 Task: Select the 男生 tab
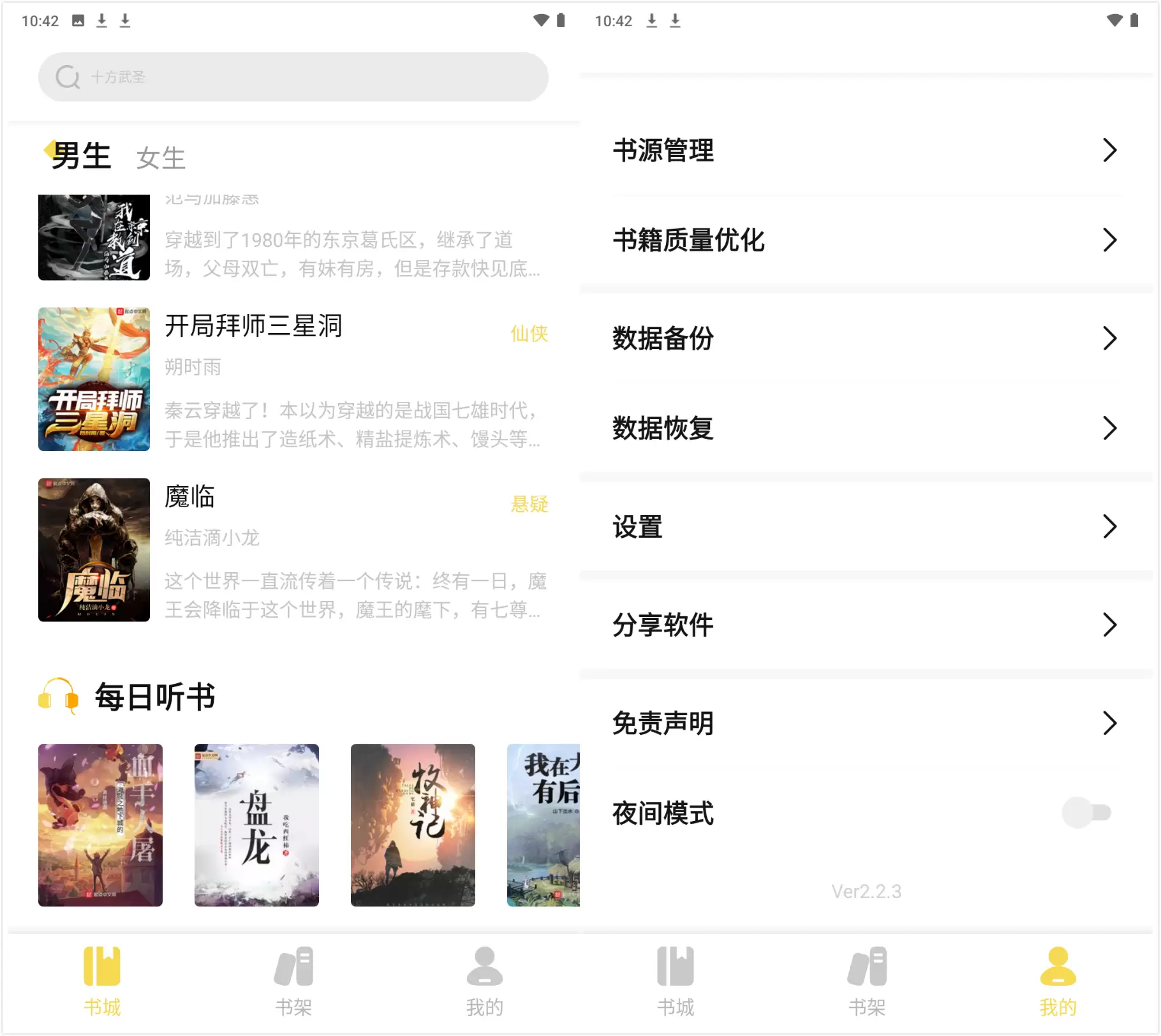pos(82,156)
